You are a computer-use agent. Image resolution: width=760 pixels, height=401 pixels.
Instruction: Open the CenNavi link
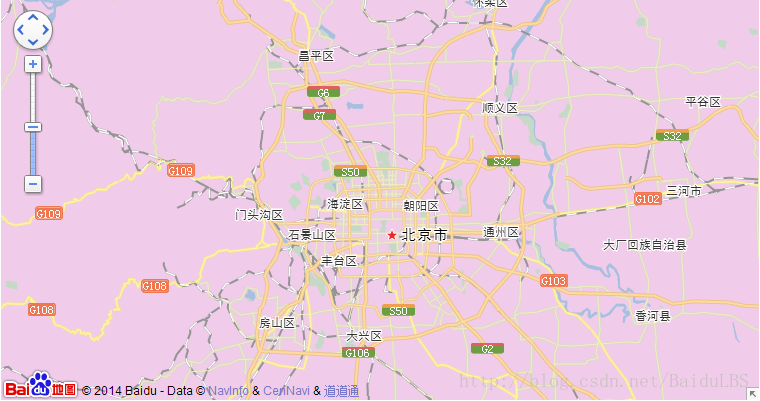click(286, 391)
